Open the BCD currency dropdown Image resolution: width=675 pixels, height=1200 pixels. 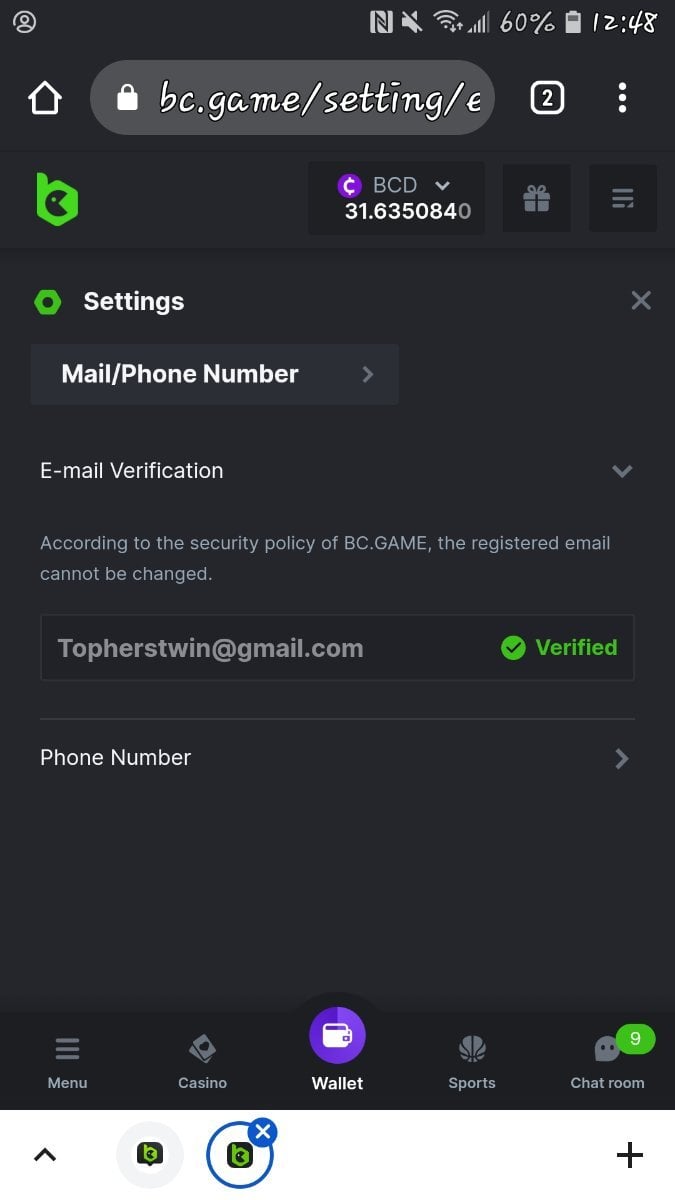[x=396, y=198]
